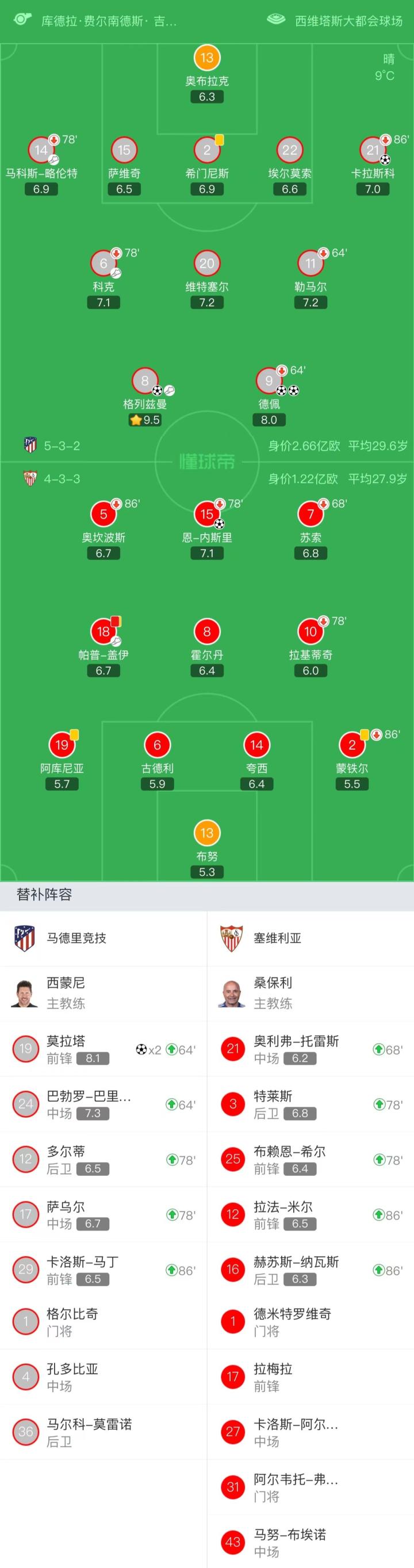This screenshot has width=414, height=1568.
Task: Open Sevilla goalkeeper 布努's profile
Action: 207,849
